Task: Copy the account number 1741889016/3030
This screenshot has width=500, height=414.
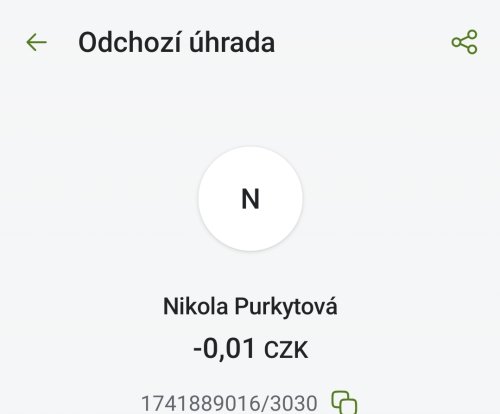Action: tap(344, 402)
